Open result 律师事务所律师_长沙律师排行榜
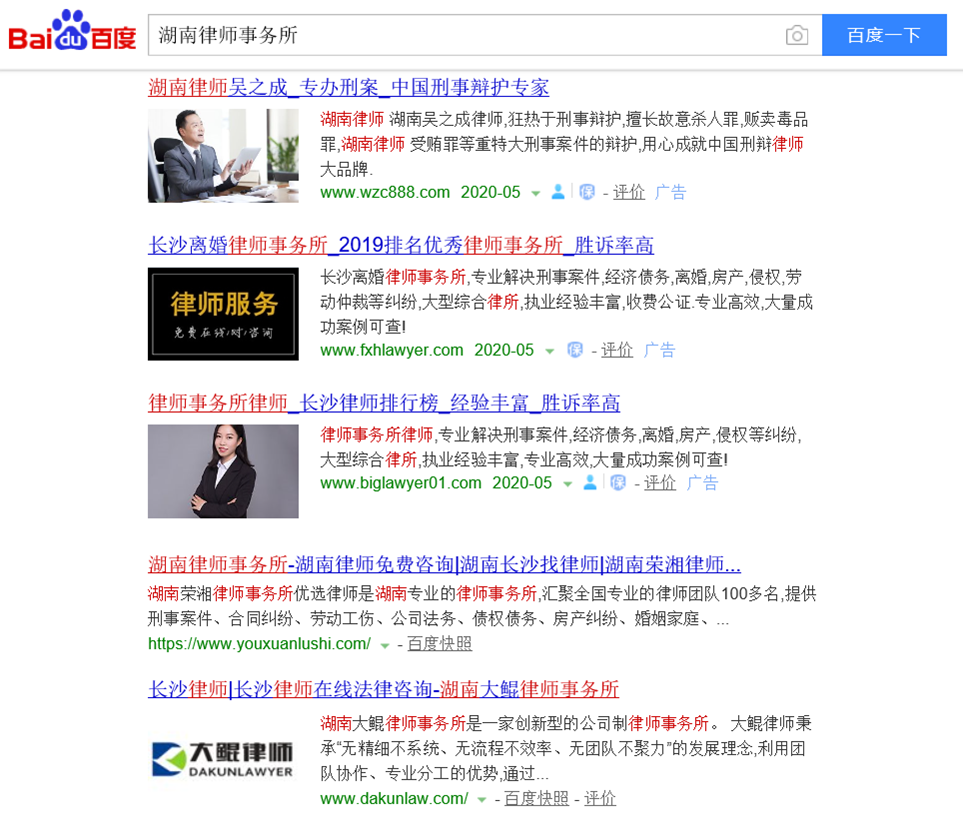 384,403
